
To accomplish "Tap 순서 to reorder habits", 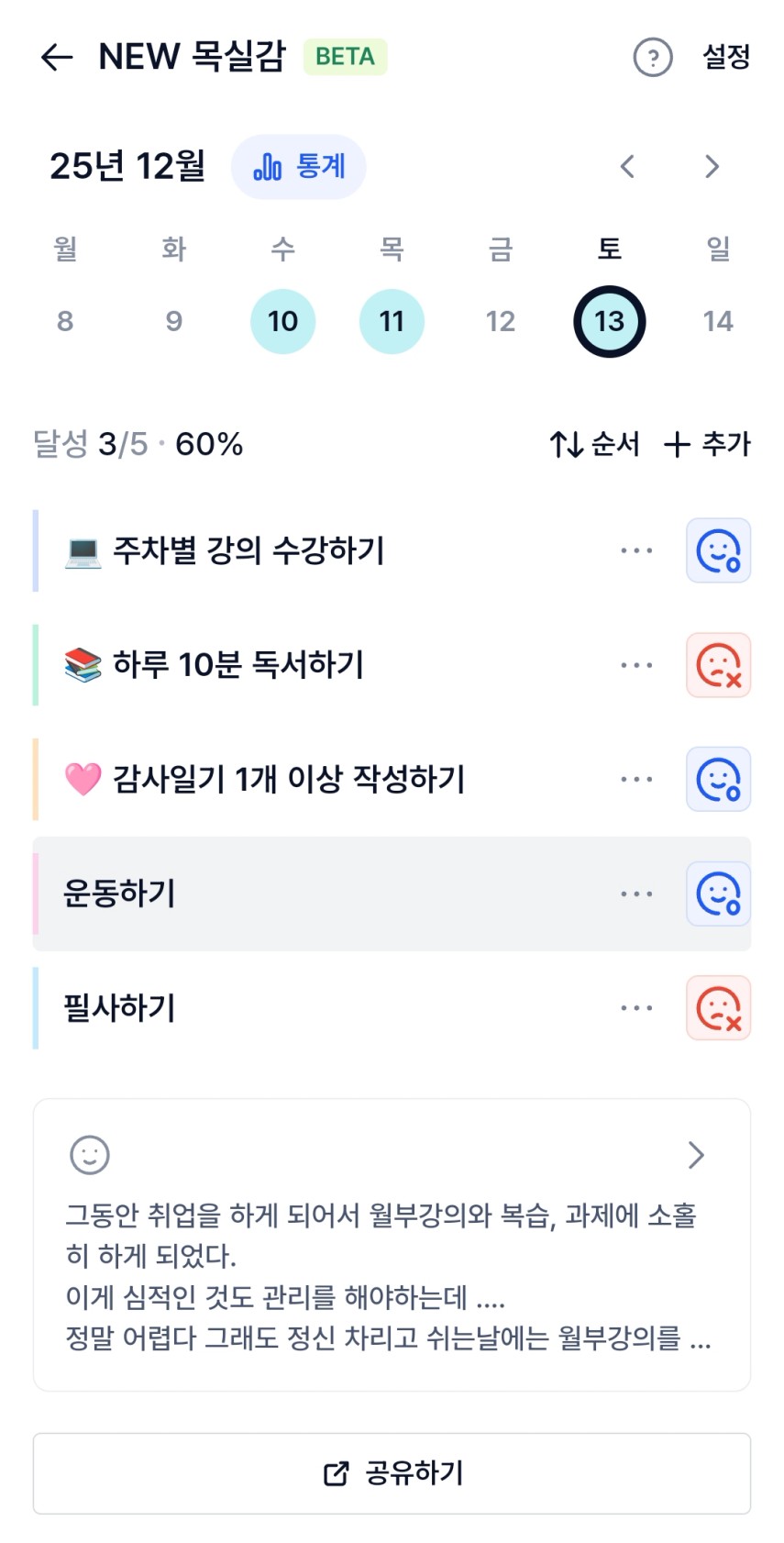I will click(x=594, y=445).
